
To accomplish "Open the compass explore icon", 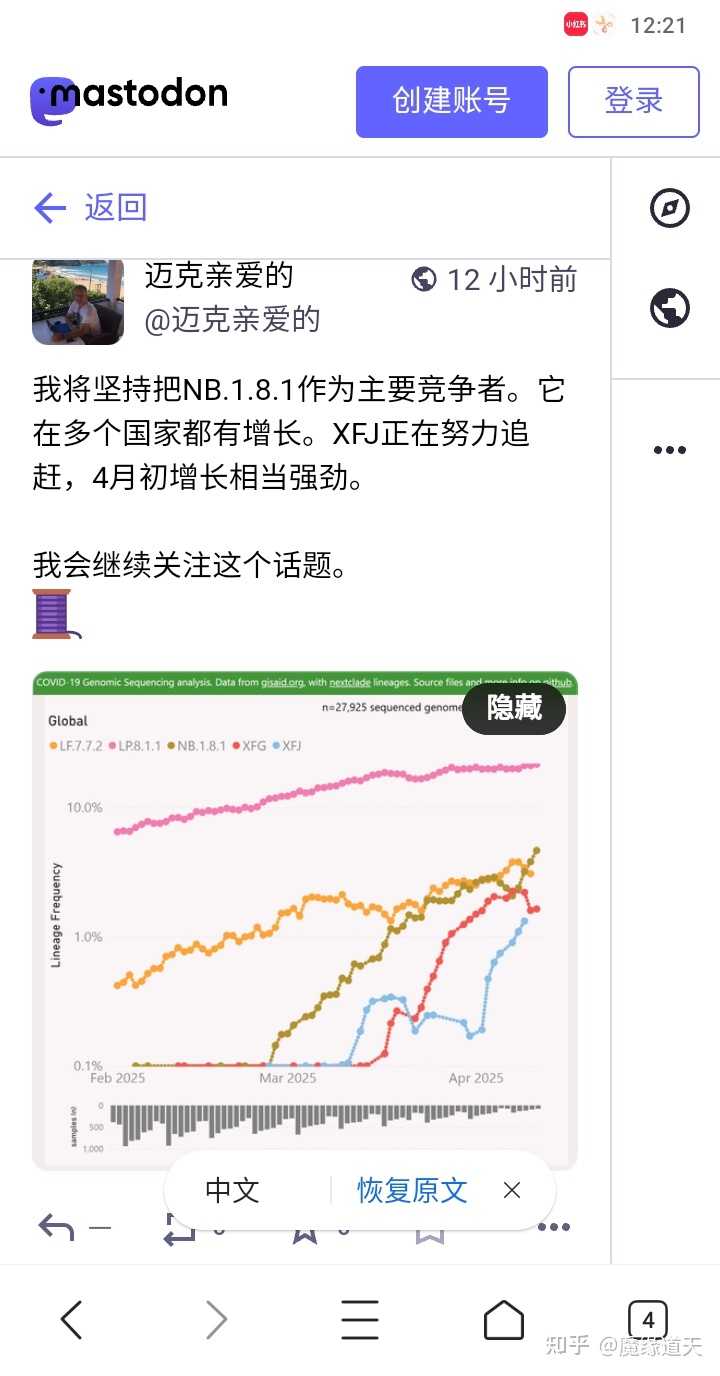I will pos(669,209).
